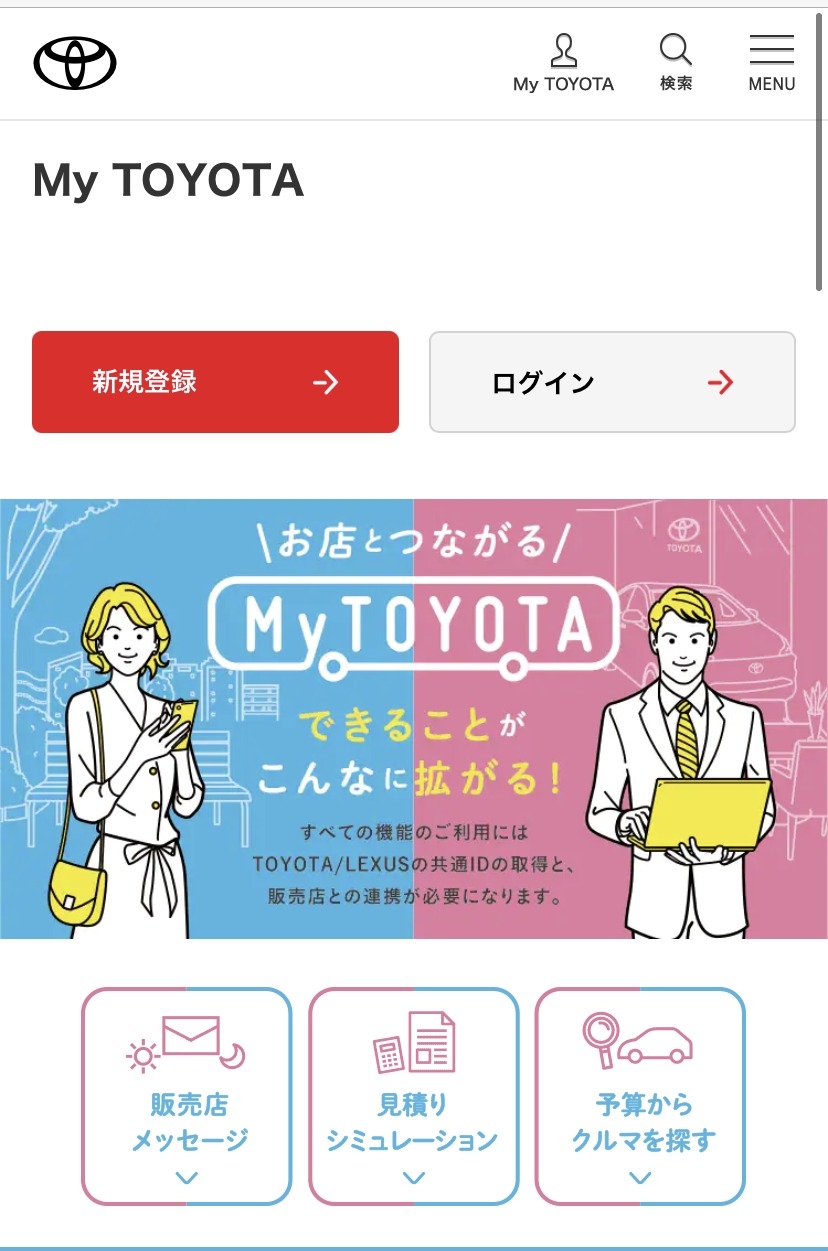The width and height of the screenshot is (828, 1251).
Task: Go to the Toyota home logo
Action: 75,63
